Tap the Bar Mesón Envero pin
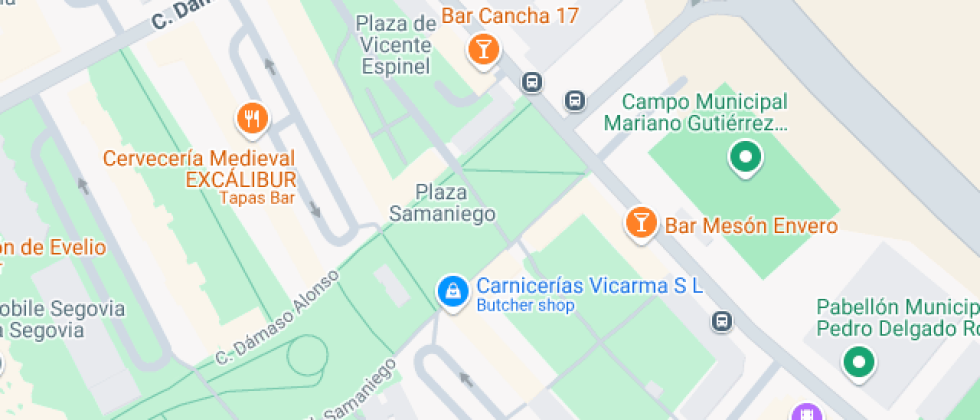The height and width of the screenshot is (420, 980). point(641,222)
